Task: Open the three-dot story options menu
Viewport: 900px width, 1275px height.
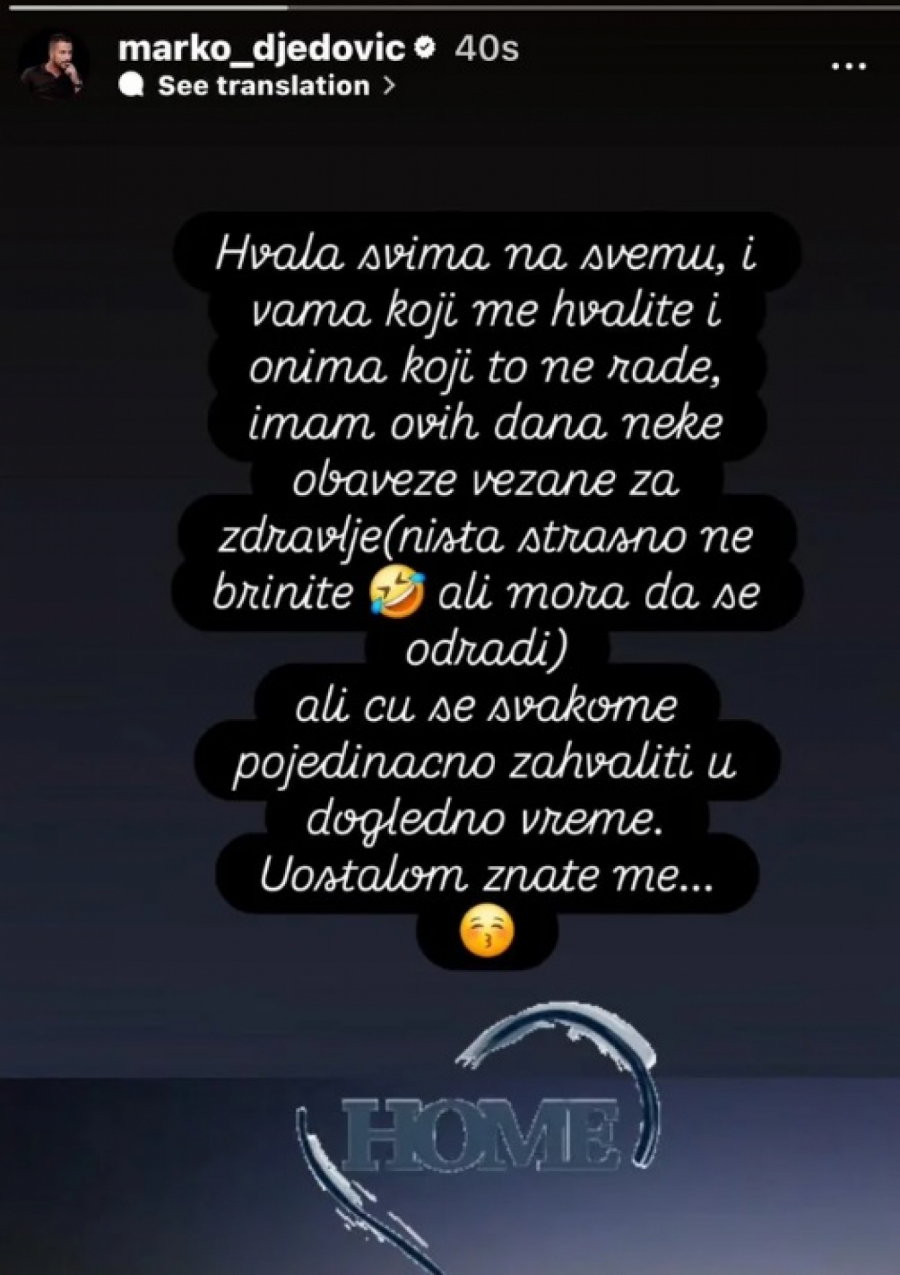Action: [x=848, y=66]
